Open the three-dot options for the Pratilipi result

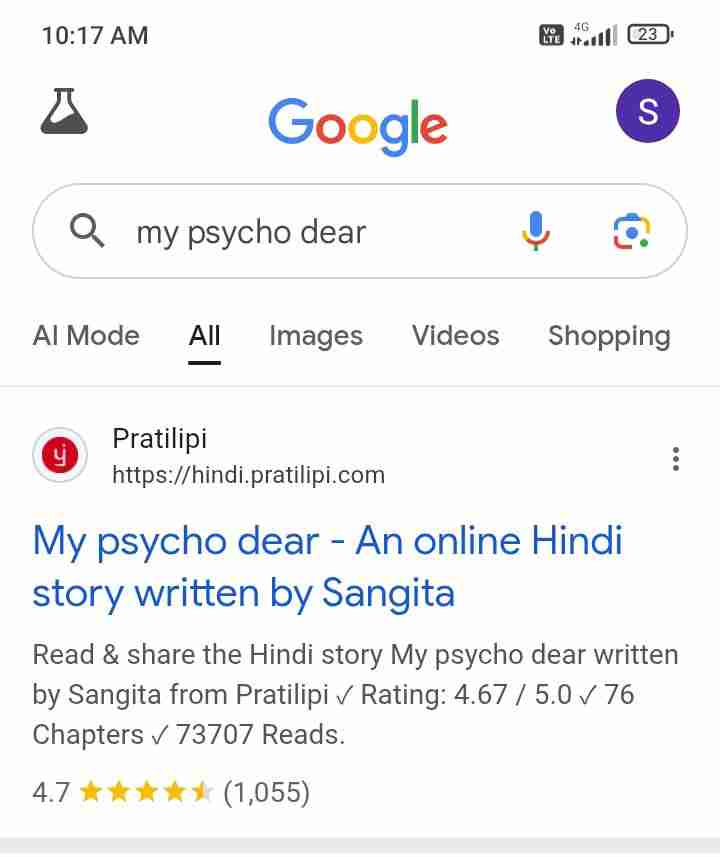click(x=676, y=458)
